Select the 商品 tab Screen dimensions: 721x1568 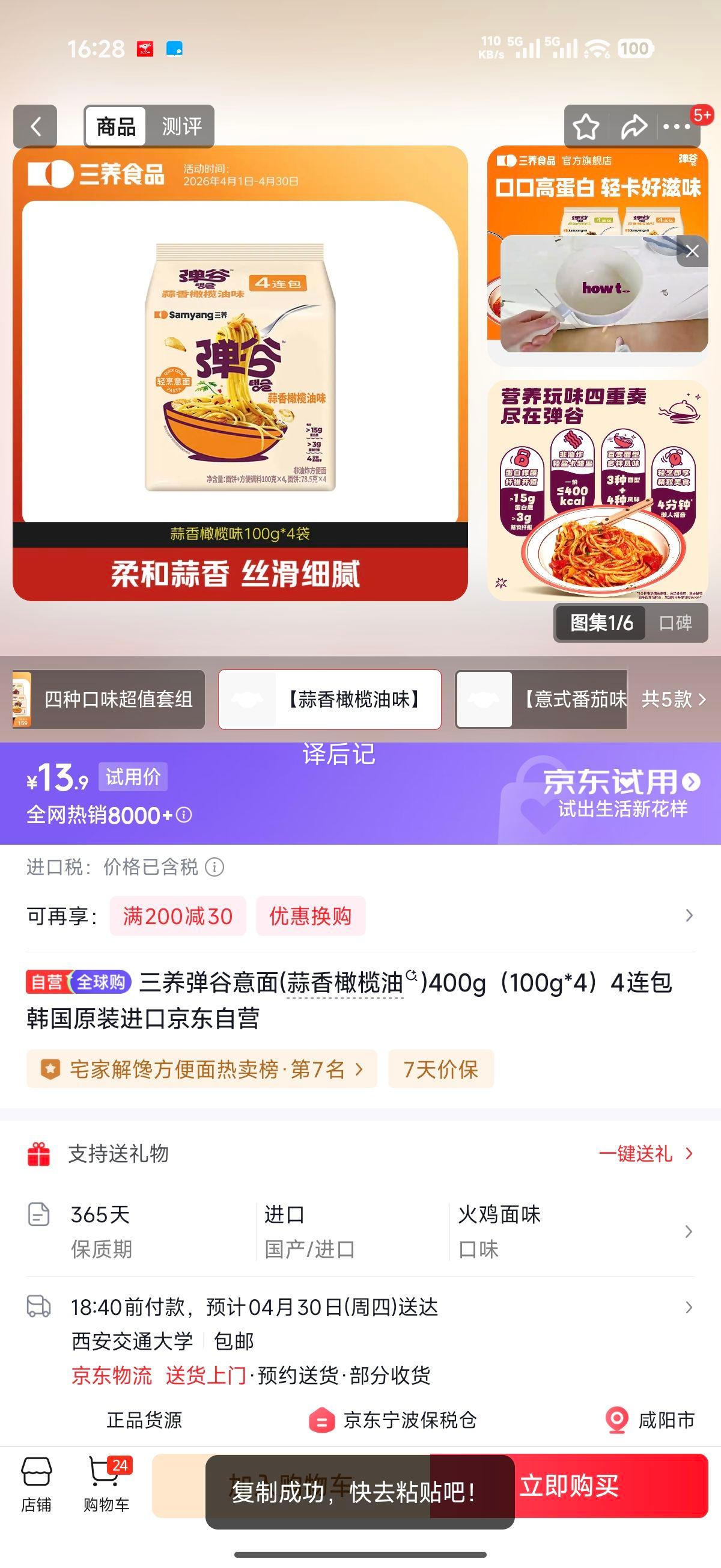(x=114, y=126)
